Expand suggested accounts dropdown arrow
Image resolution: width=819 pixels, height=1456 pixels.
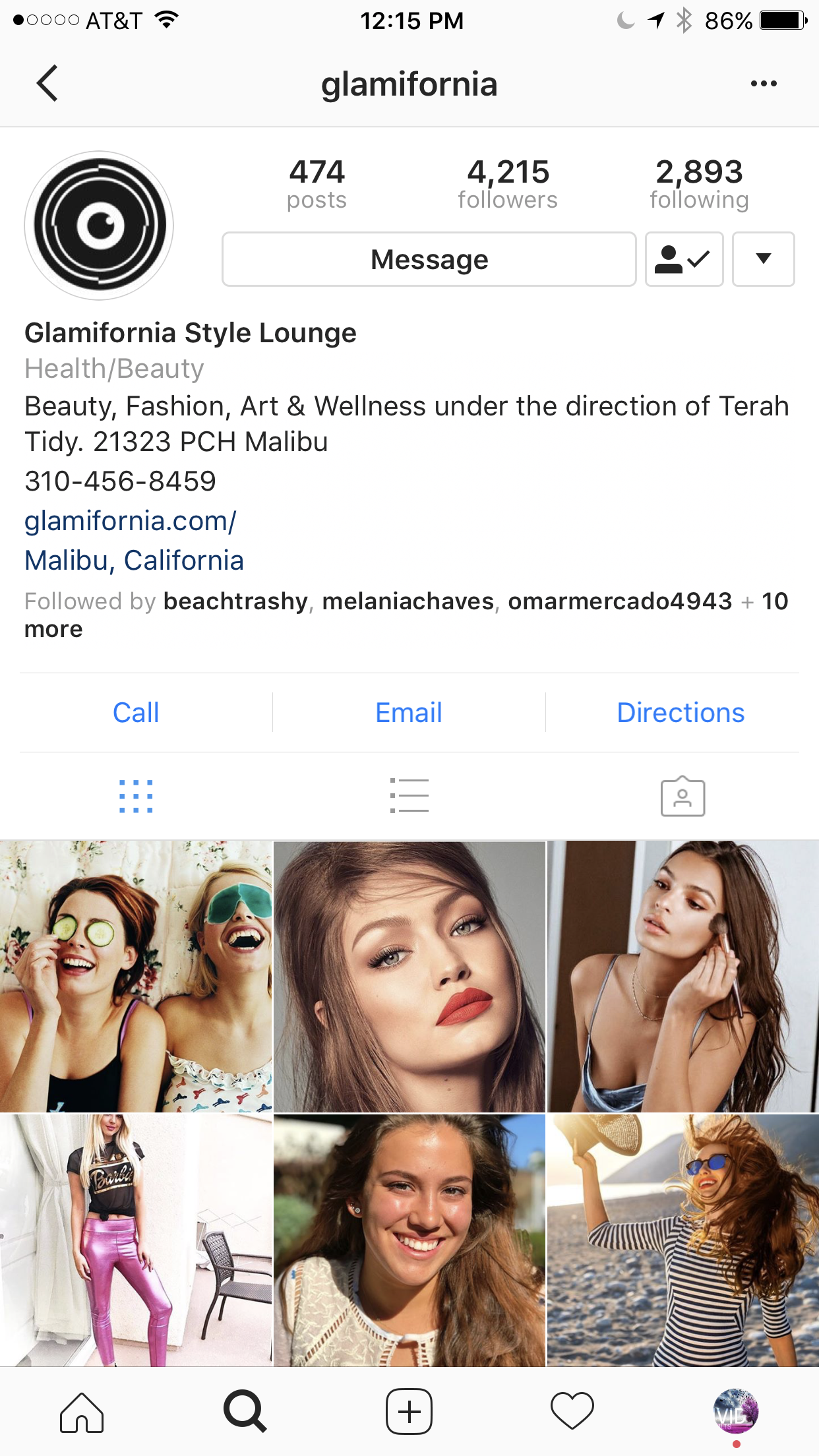click(x=763, y=259)
